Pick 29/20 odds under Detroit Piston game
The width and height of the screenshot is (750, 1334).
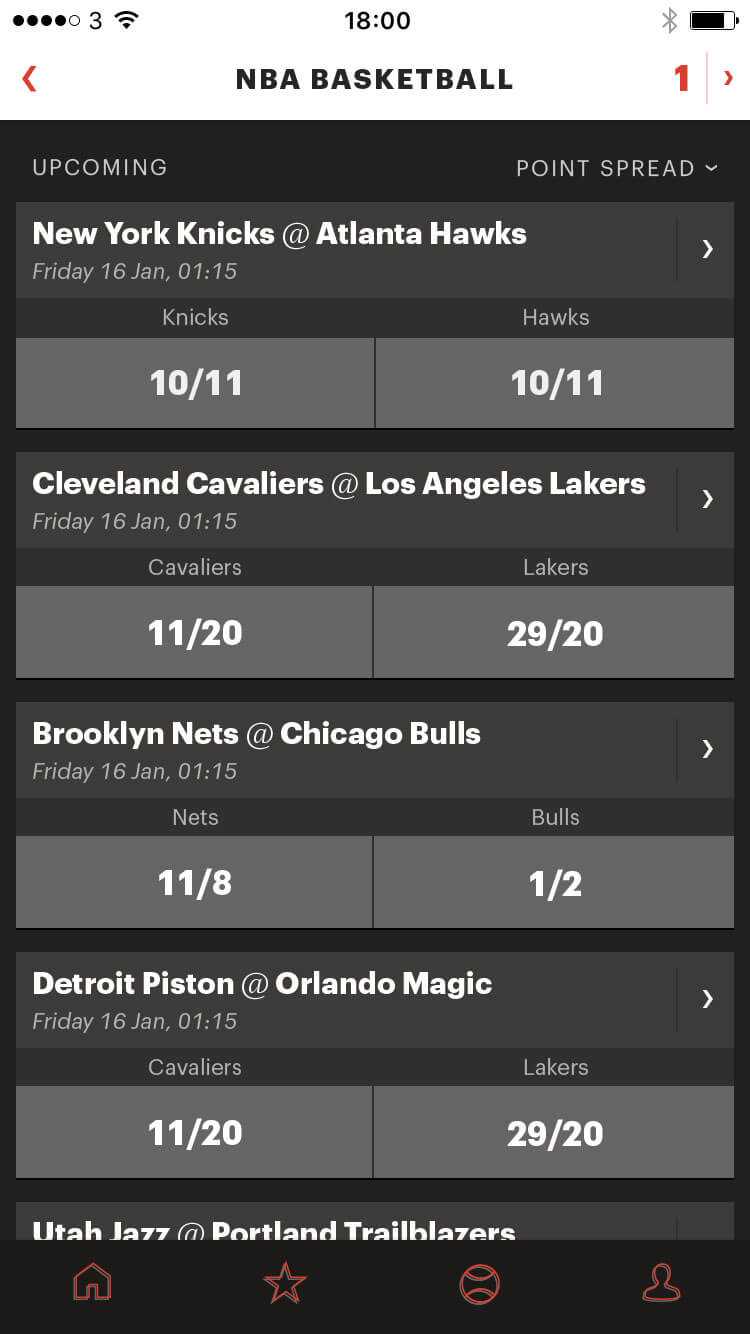click(555, 1133)
